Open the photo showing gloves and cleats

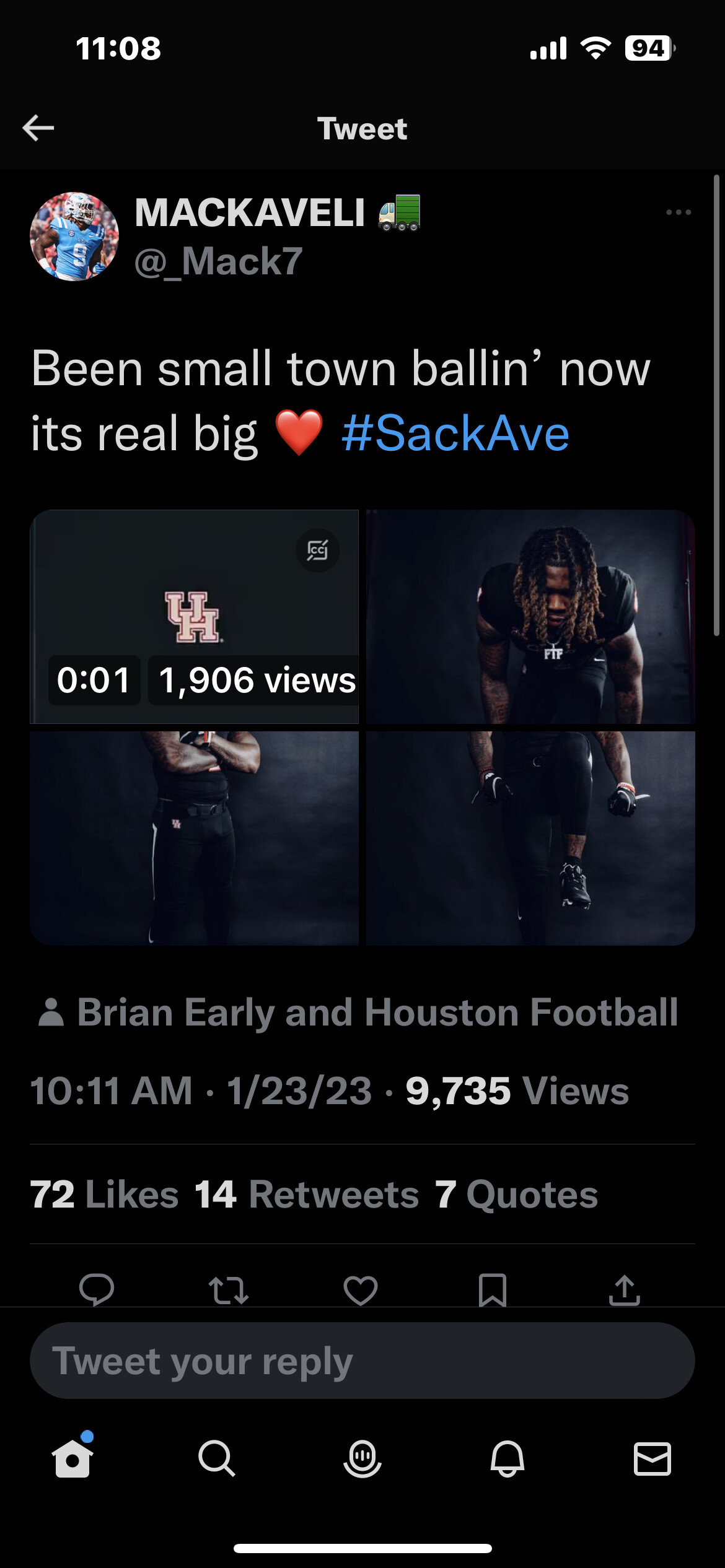530,838
